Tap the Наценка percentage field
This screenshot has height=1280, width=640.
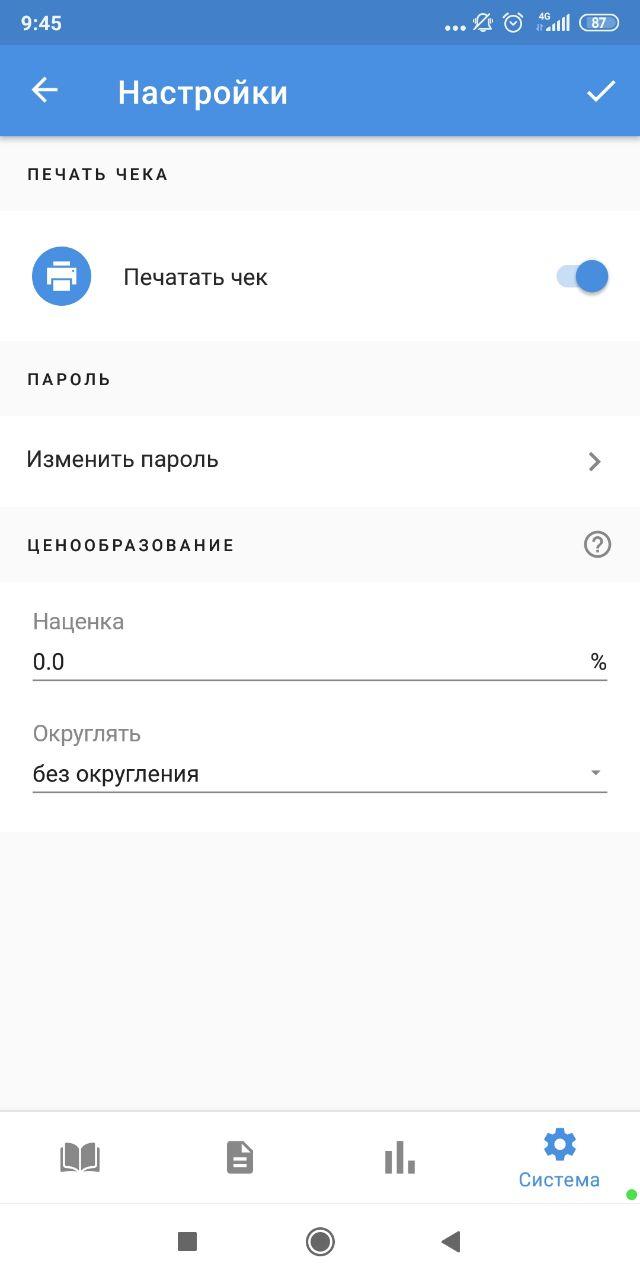click(x=320, y=662)
